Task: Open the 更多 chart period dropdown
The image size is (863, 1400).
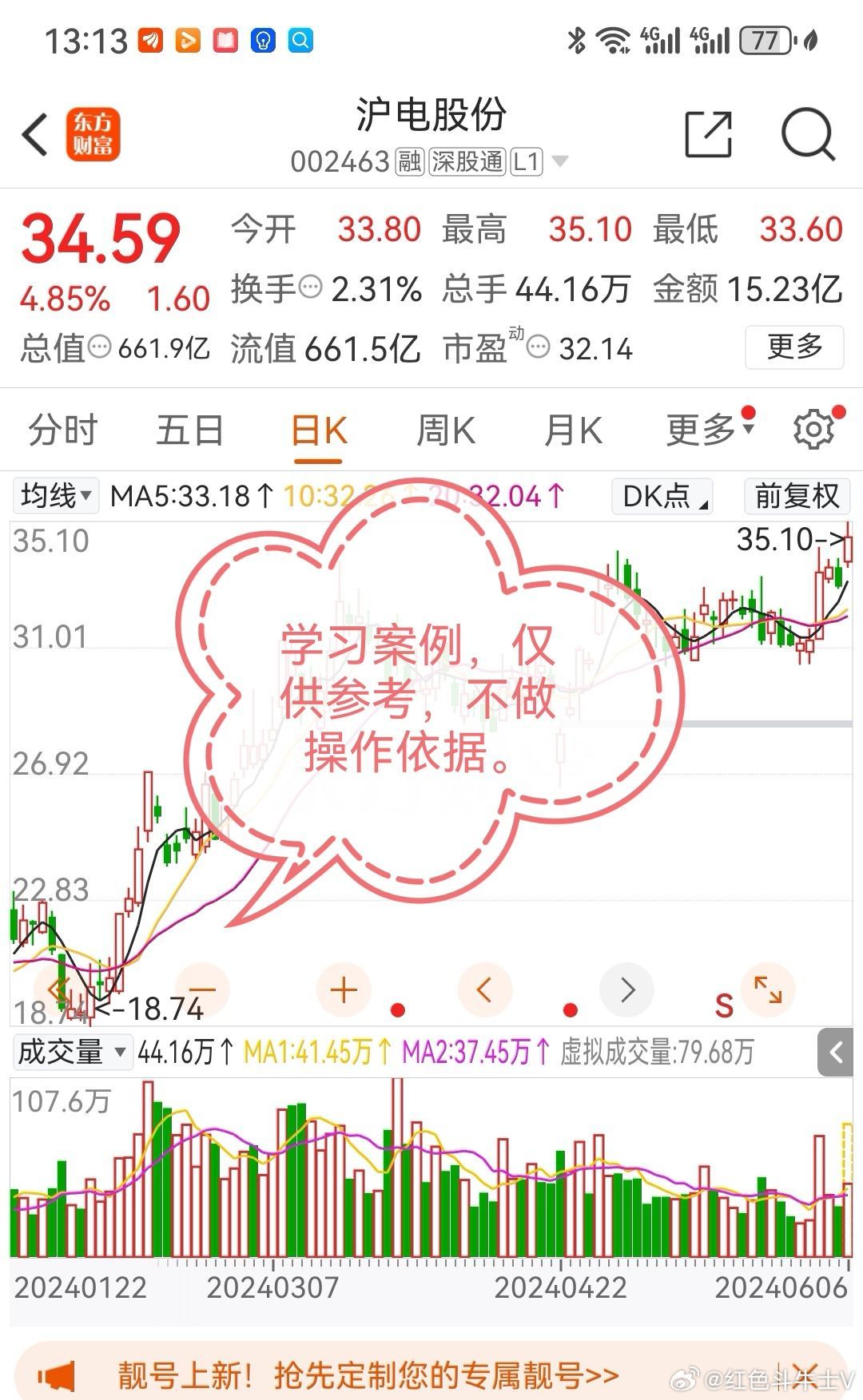Action: [710, 430]
